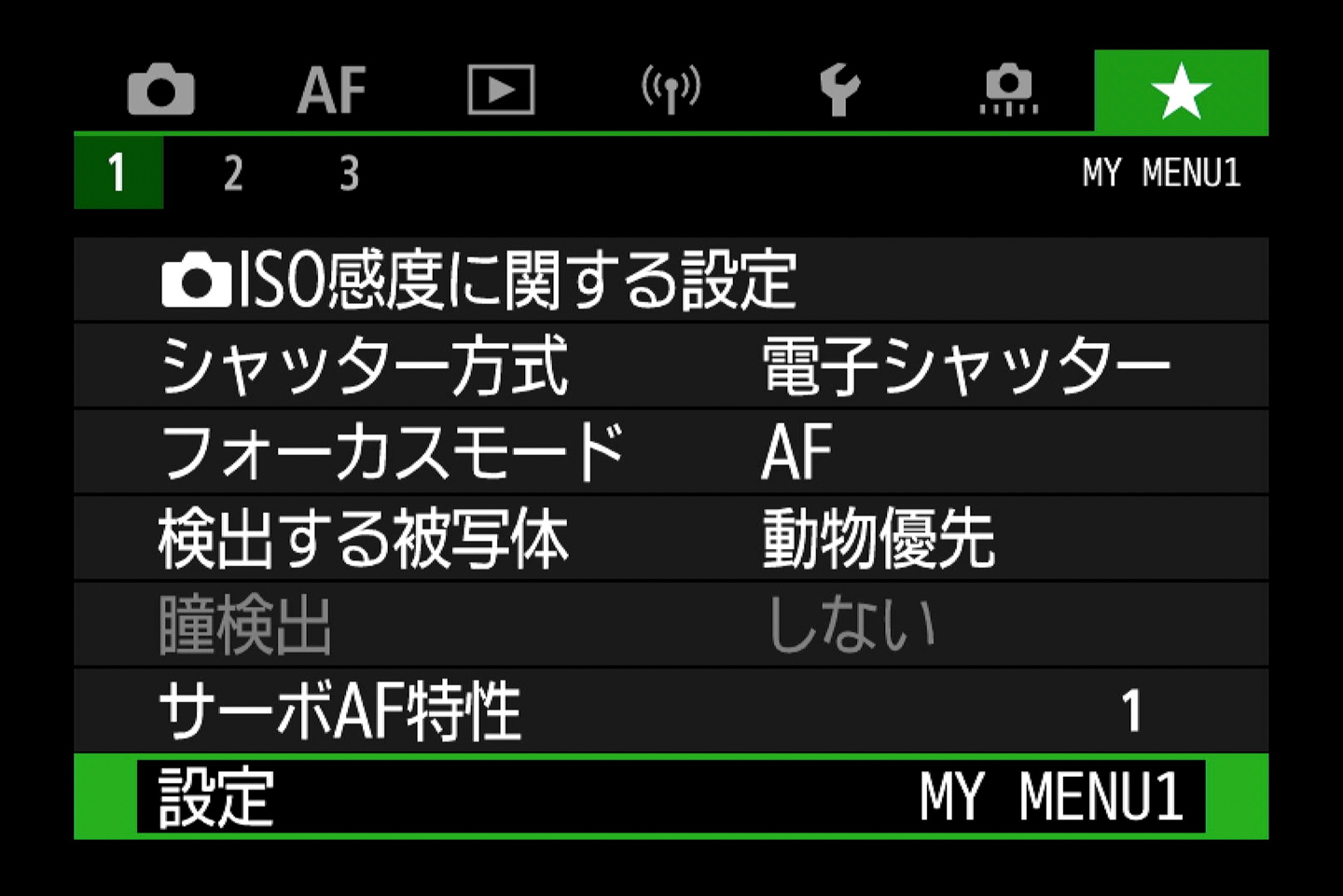
Task: Open 設定 MY MENU1 row
Action: pyautogui.click(x=670, y=797)
